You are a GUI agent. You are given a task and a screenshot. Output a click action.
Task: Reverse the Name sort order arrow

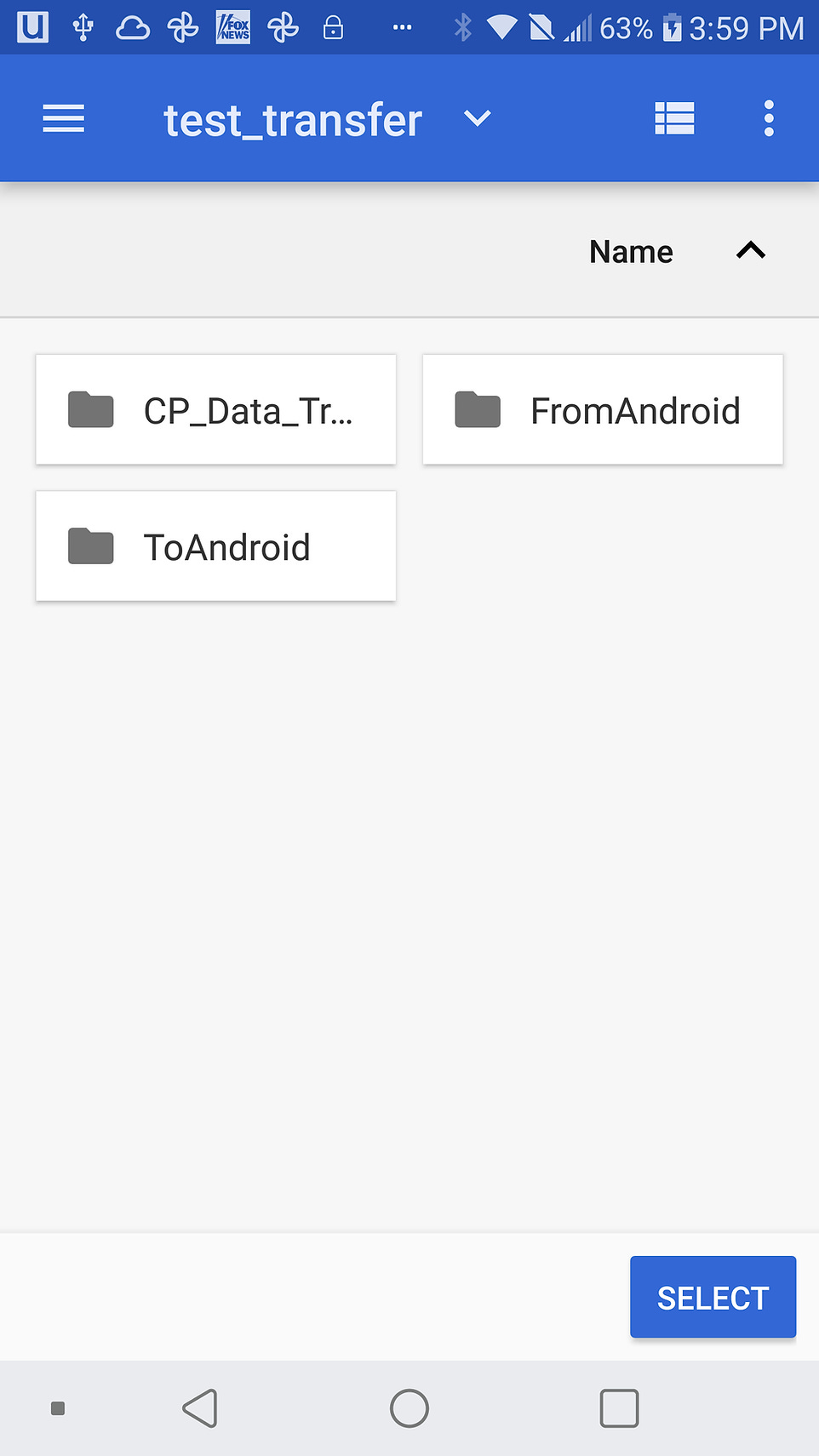coord(751,251)
